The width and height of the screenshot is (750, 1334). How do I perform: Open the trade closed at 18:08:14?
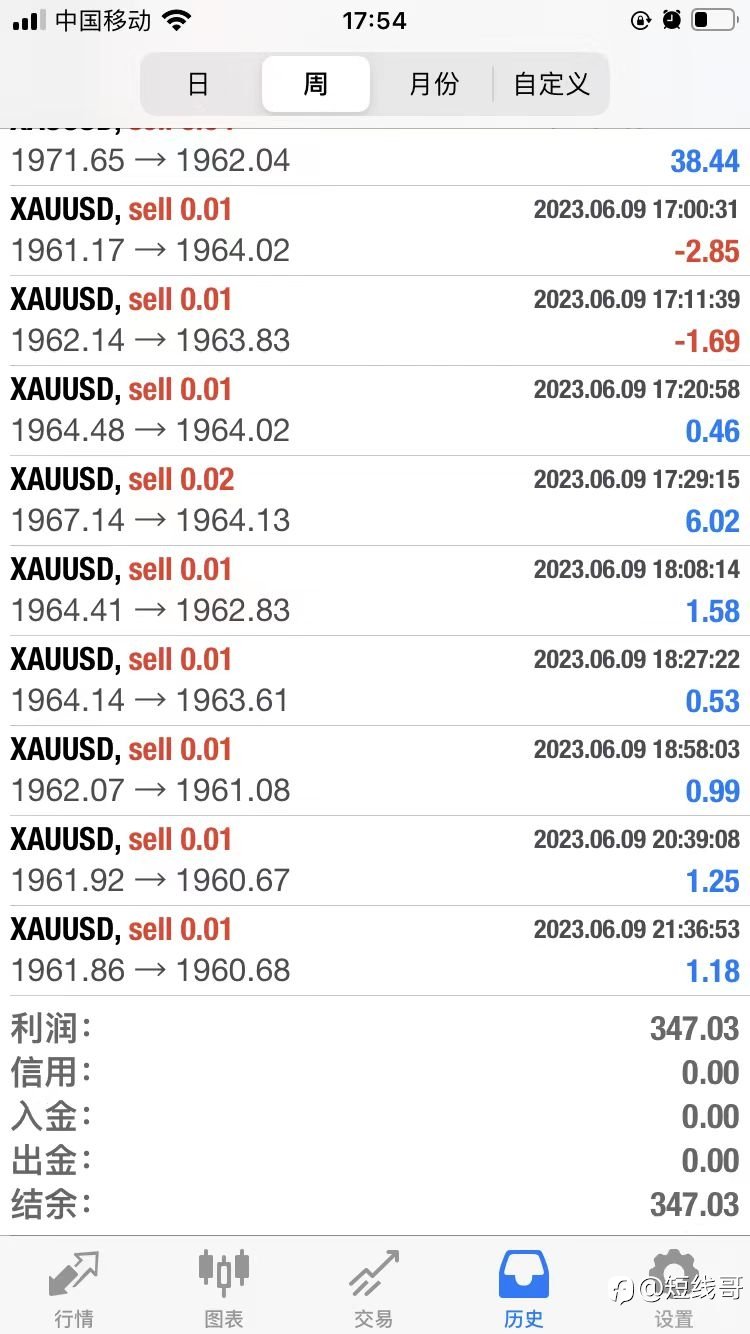click(x=375, y=591)
